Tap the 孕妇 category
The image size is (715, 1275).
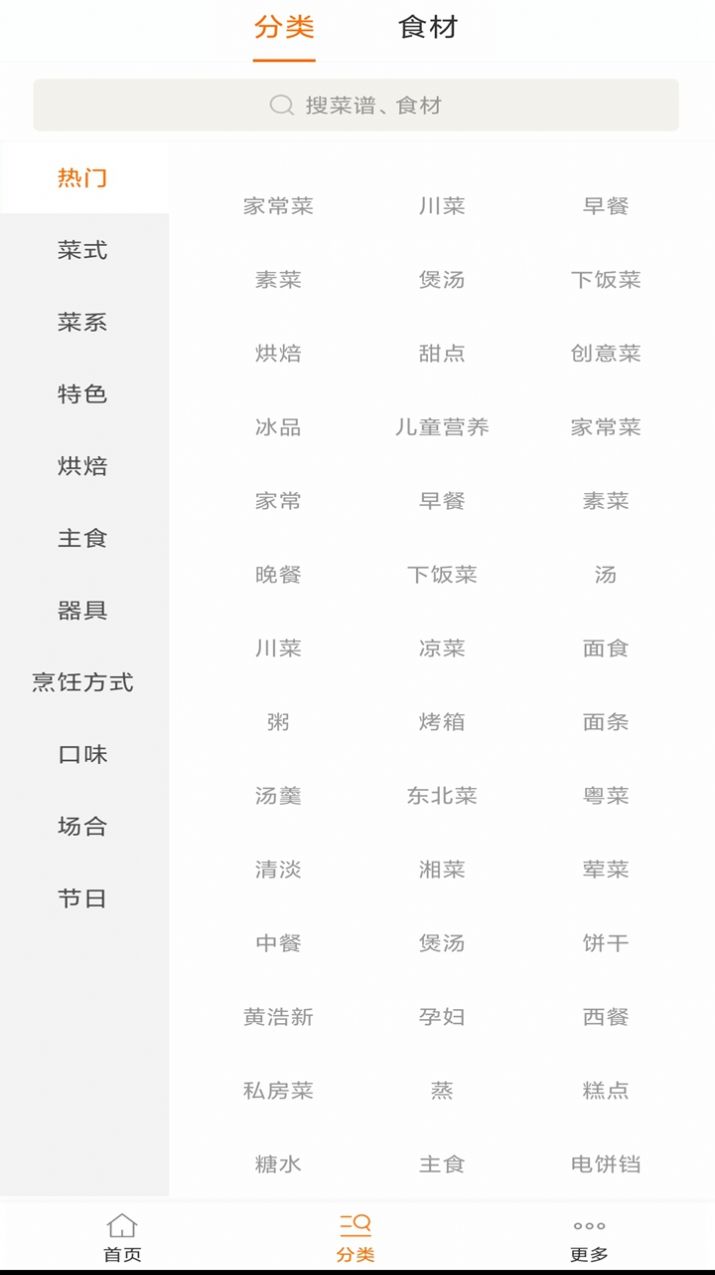click(442, 1017)
